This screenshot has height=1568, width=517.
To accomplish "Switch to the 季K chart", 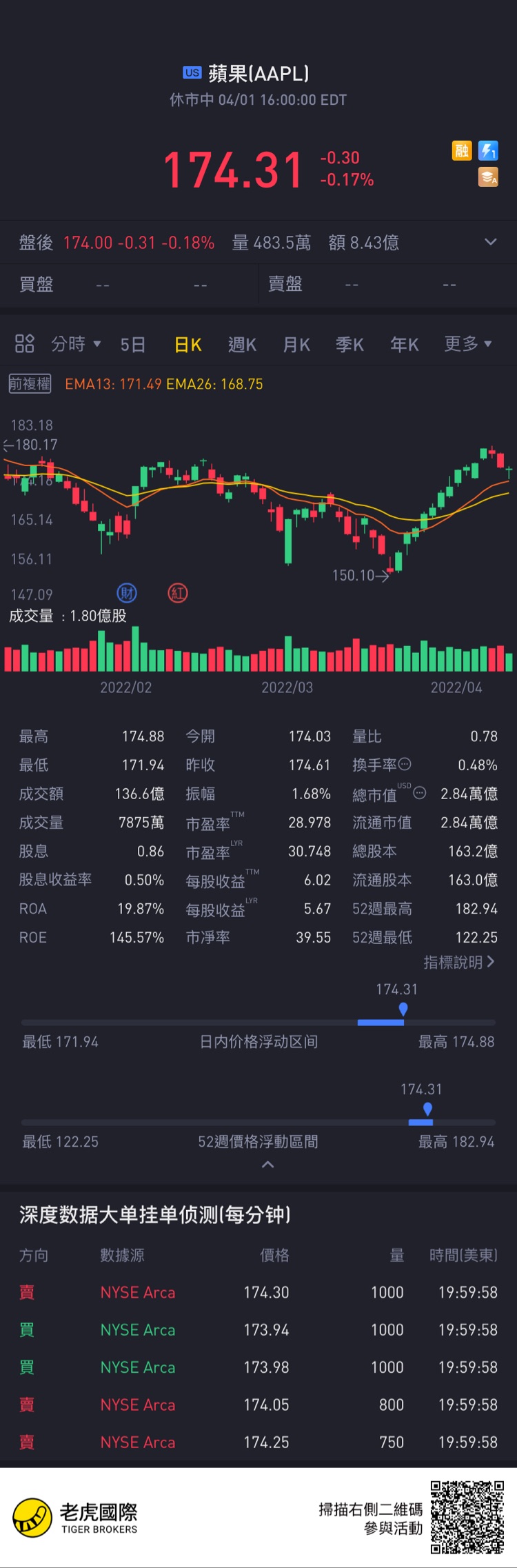I will pyautogui.click(x=349, y=344).
